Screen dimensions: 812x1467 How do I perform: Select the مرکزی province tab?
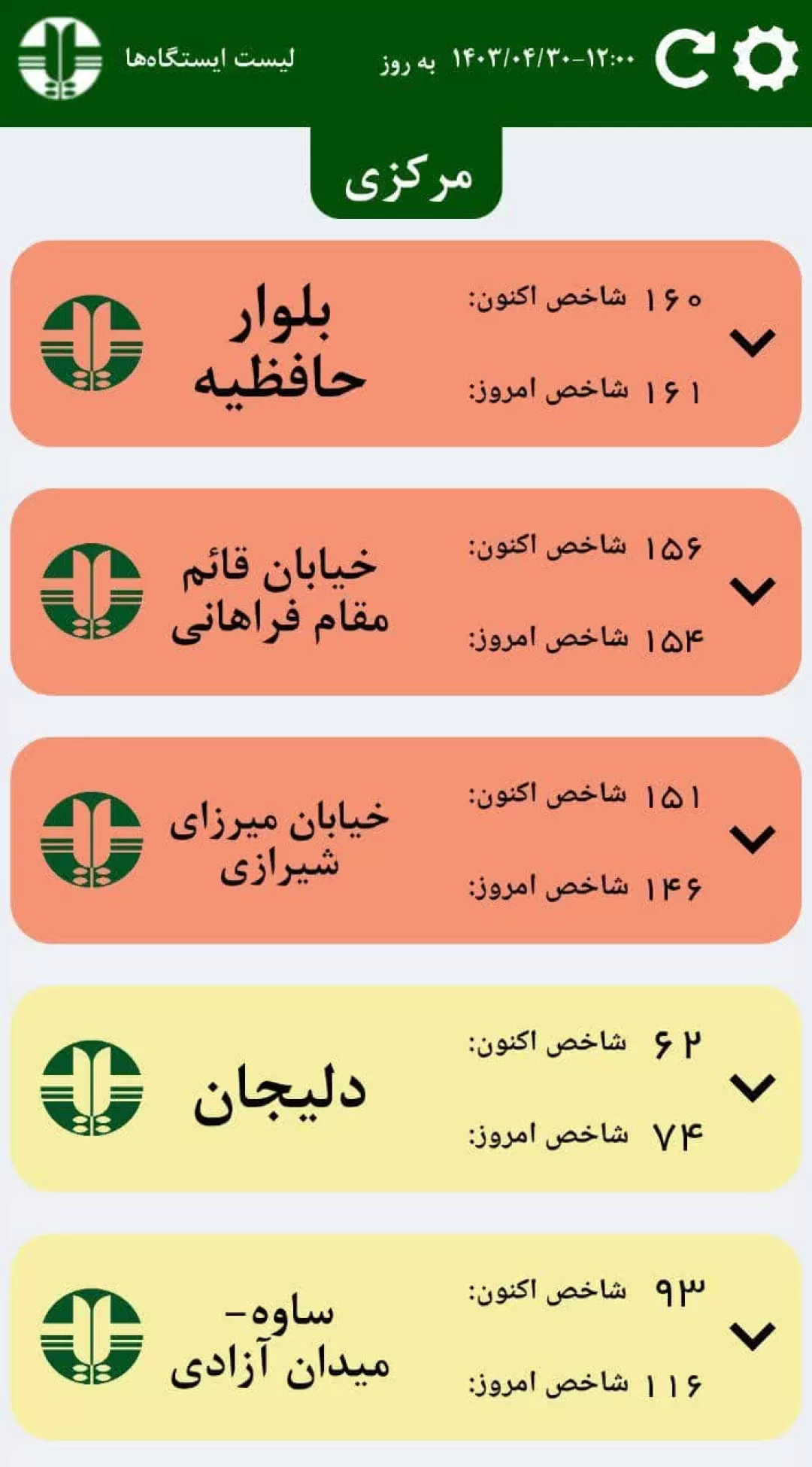(407, 174)
